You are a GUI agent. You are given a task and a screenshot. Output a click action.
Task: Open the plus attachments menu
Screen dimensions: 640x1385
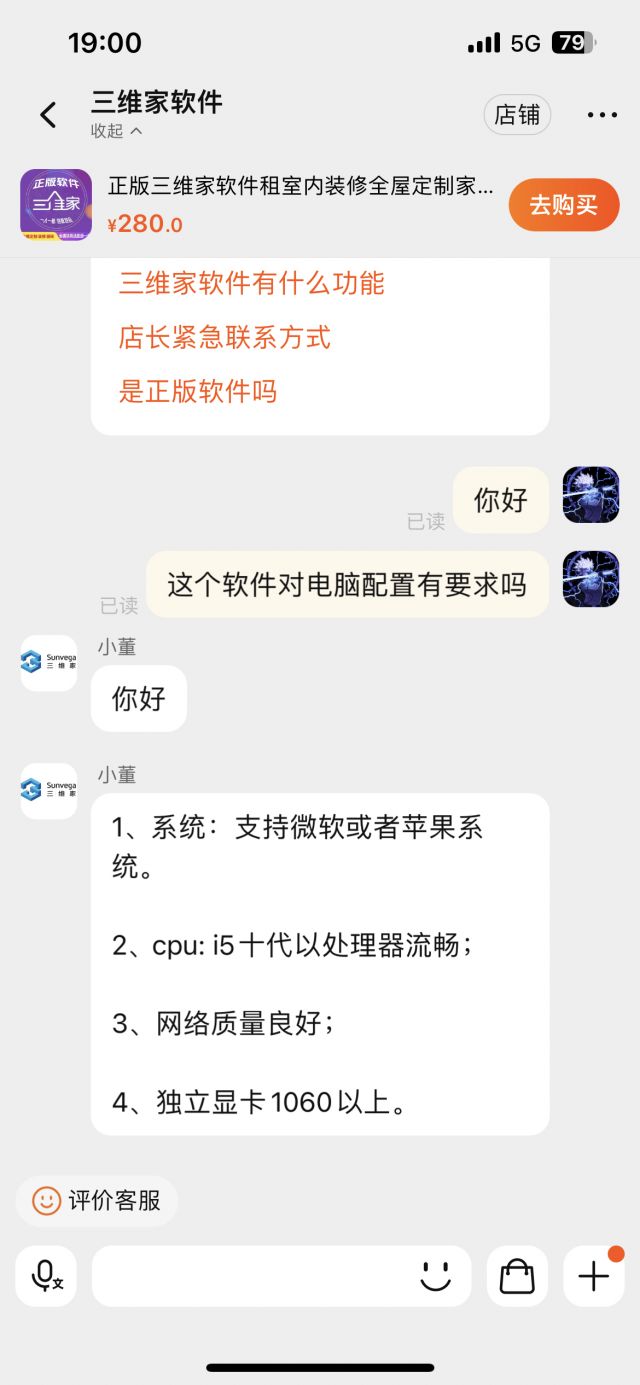click(x=594, y=1275)
